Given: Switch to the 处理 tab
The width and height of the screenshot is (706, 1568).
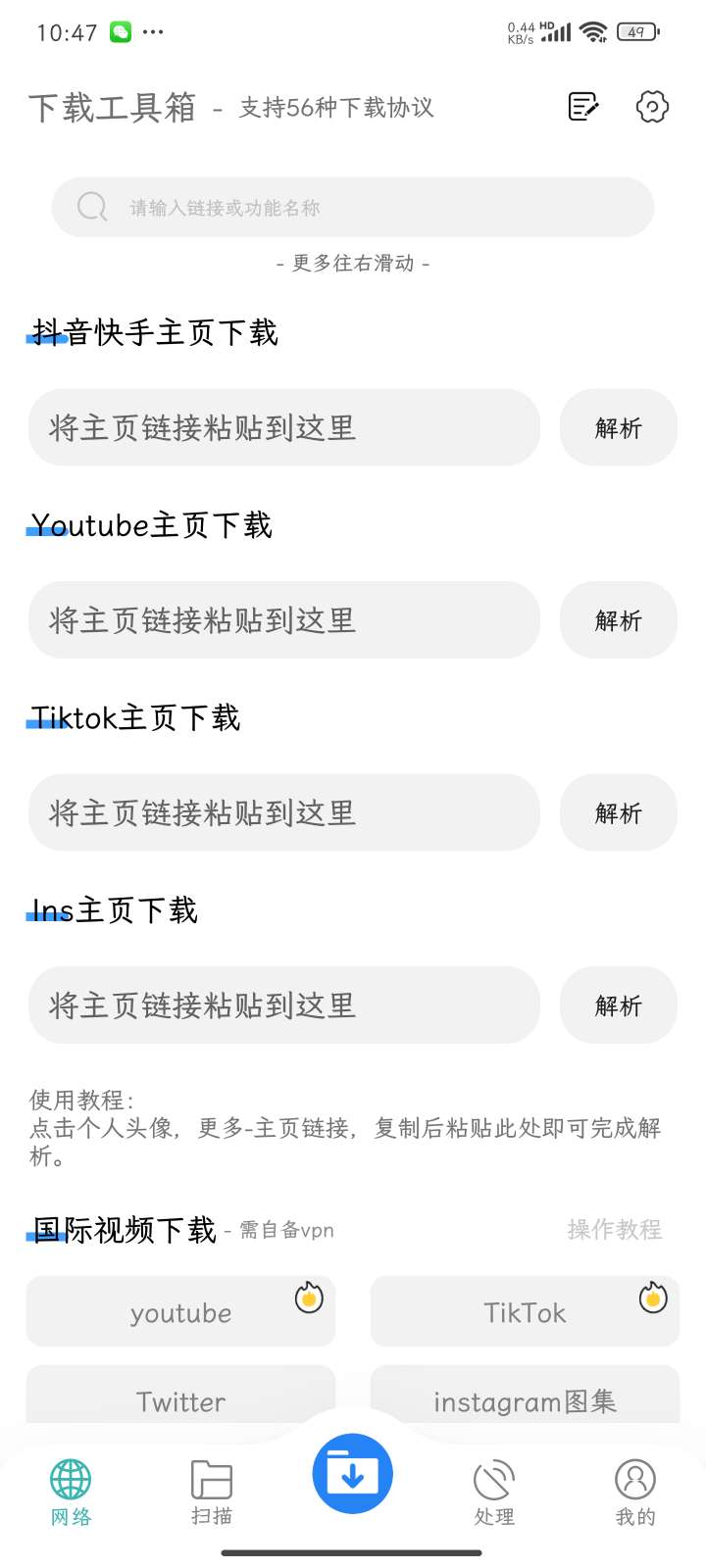Looking at the screenshot, I should [494, 1492].
